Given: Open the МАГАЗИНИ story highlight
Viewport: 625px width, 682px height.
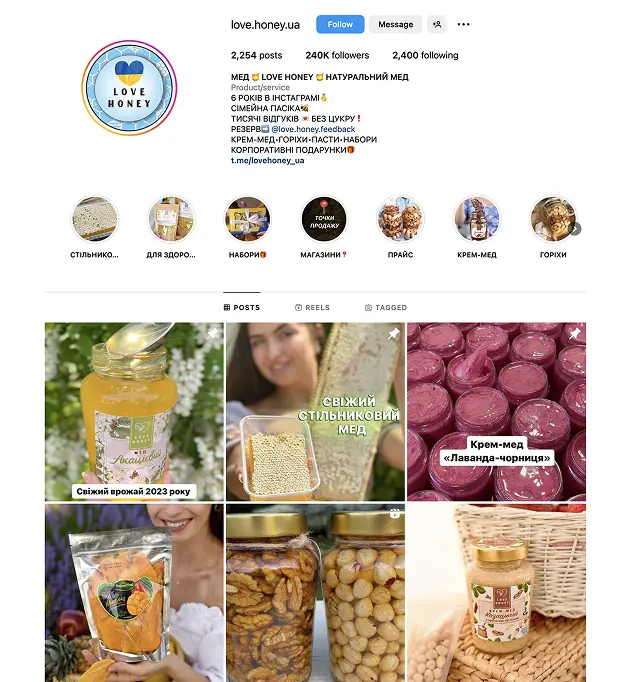Looking at the screenshot, I should click(x=324, y=220).
